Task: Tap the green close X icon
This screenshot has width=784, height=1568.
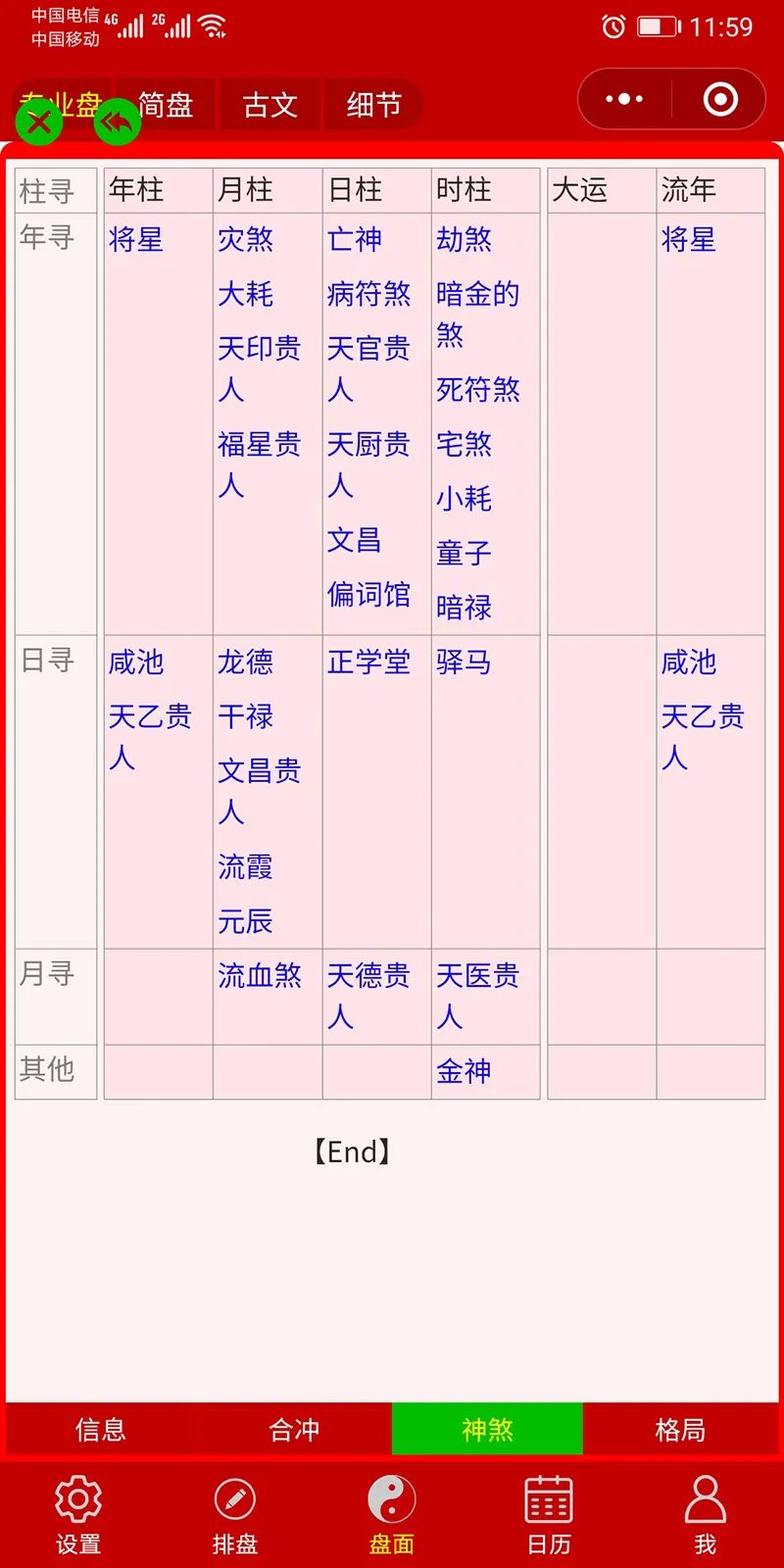Action: (39, 122)
